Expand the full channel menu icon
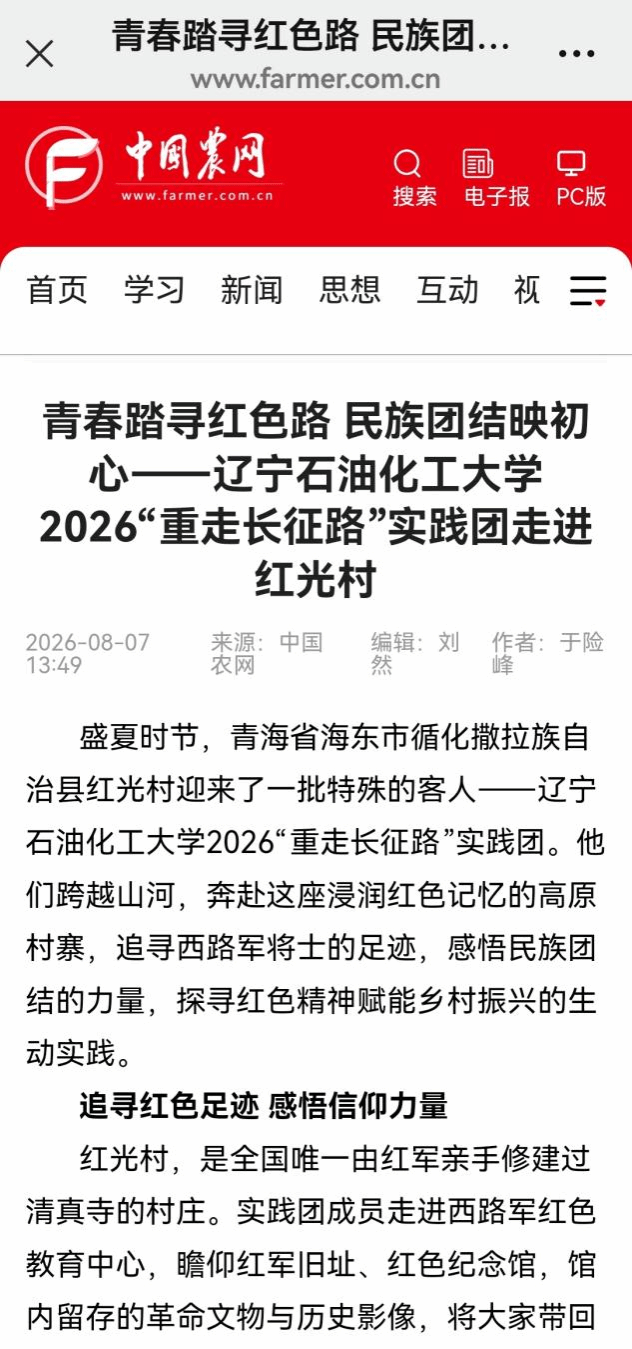The image size is (632, 1349). click(588, 291)
